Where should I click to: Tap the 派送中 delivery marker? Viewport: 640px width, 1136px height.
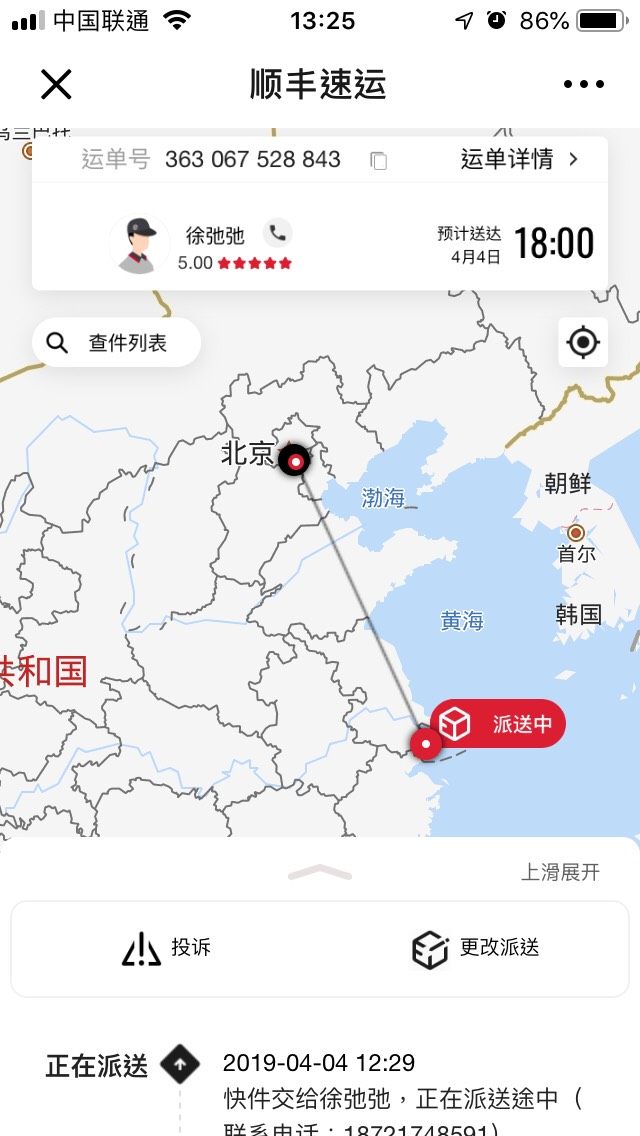(498, 724)
